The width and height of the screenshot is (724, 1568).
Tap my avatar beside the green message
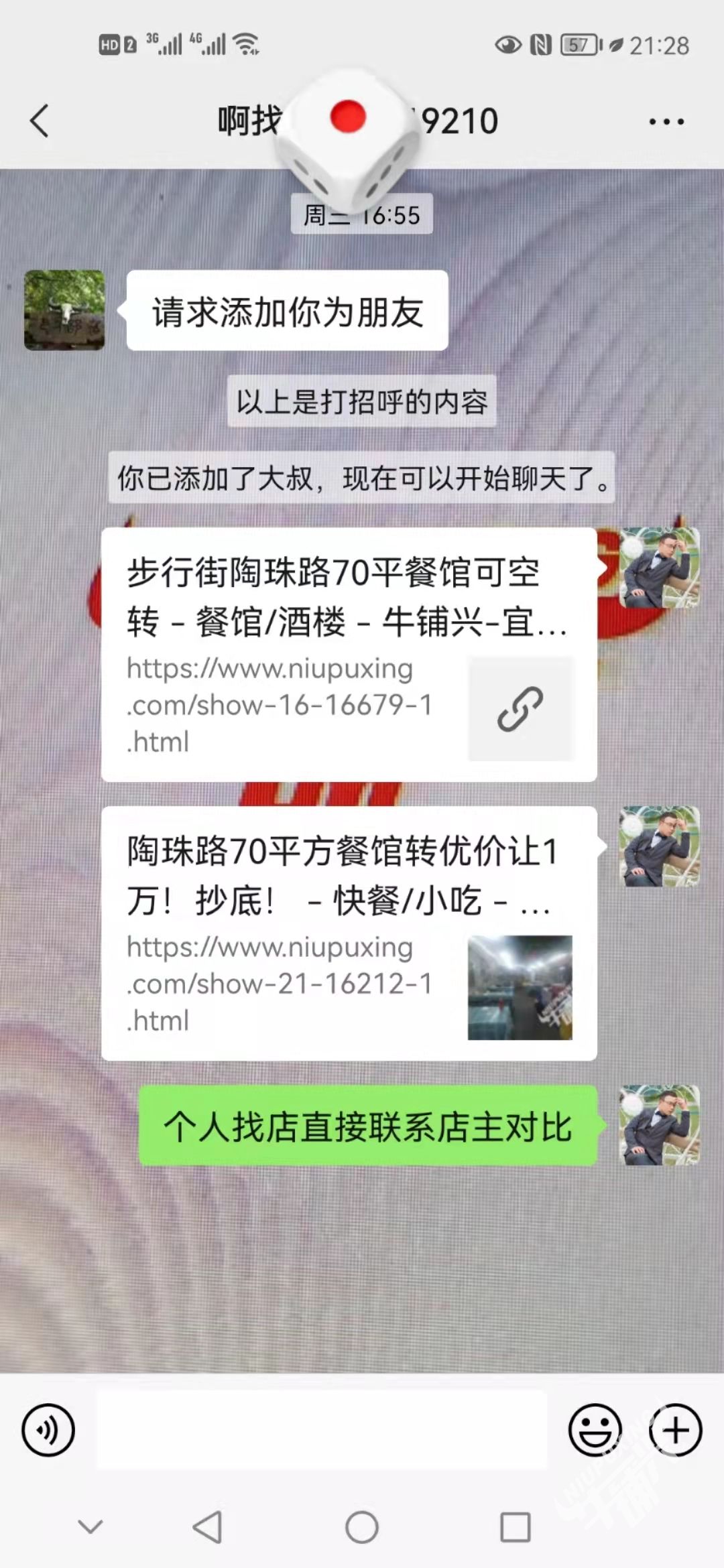click(x=660, y=1125)
